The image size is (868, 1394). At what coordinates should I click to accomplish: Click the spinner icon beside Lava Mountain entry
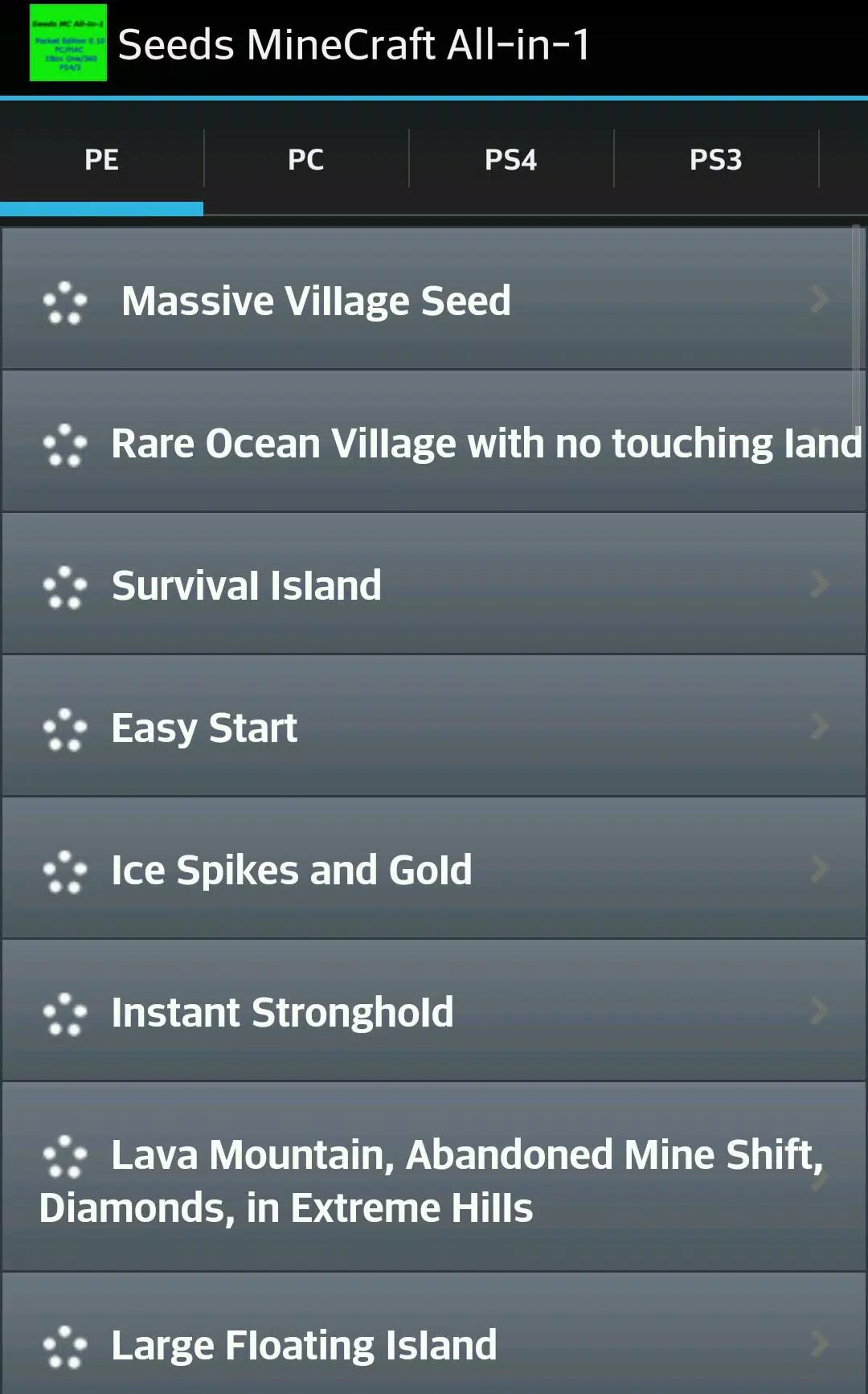[x=66, y=1156]
